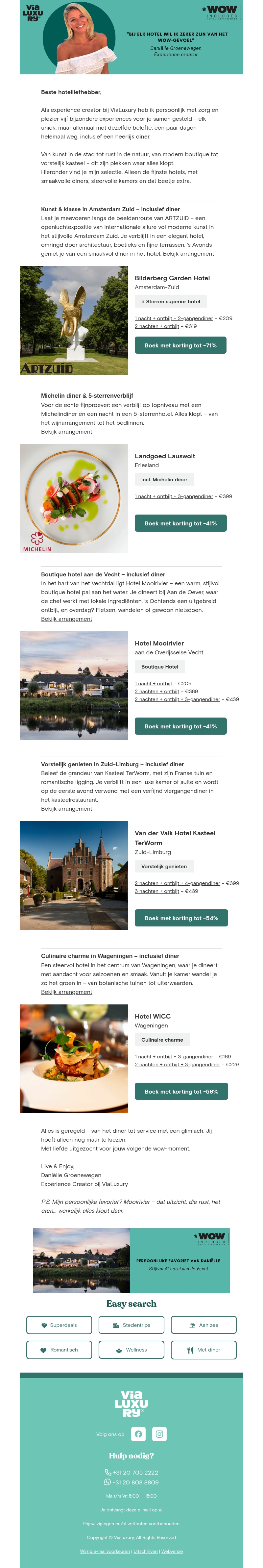The height and width of the screenshot is (1568, 263).
Task: Open Hotel WICC 1 nacht + ontbijt + 3-gangendiner link
Action: pos(174,1056)
